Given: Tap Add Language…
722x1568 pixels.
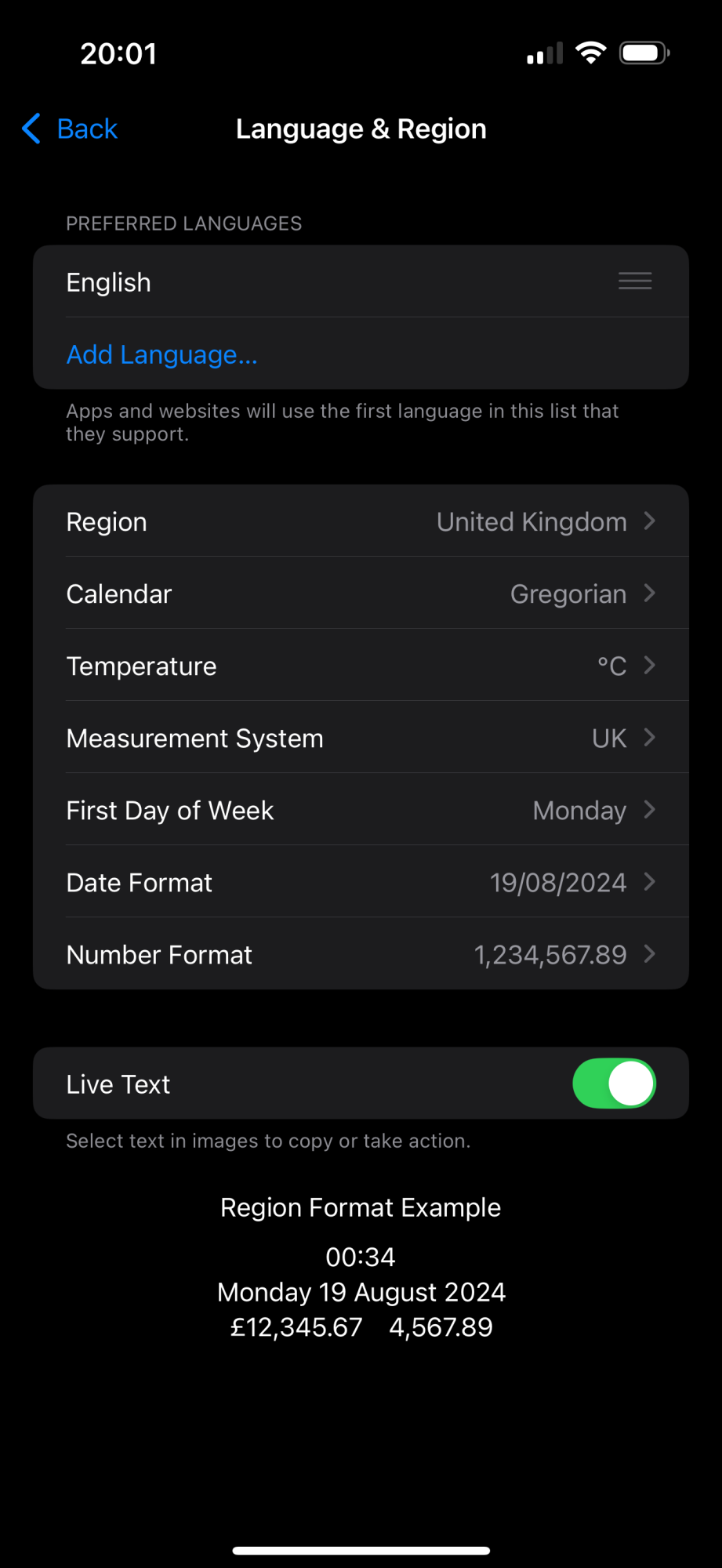Looking at the screenshot, I should [161, 354].
